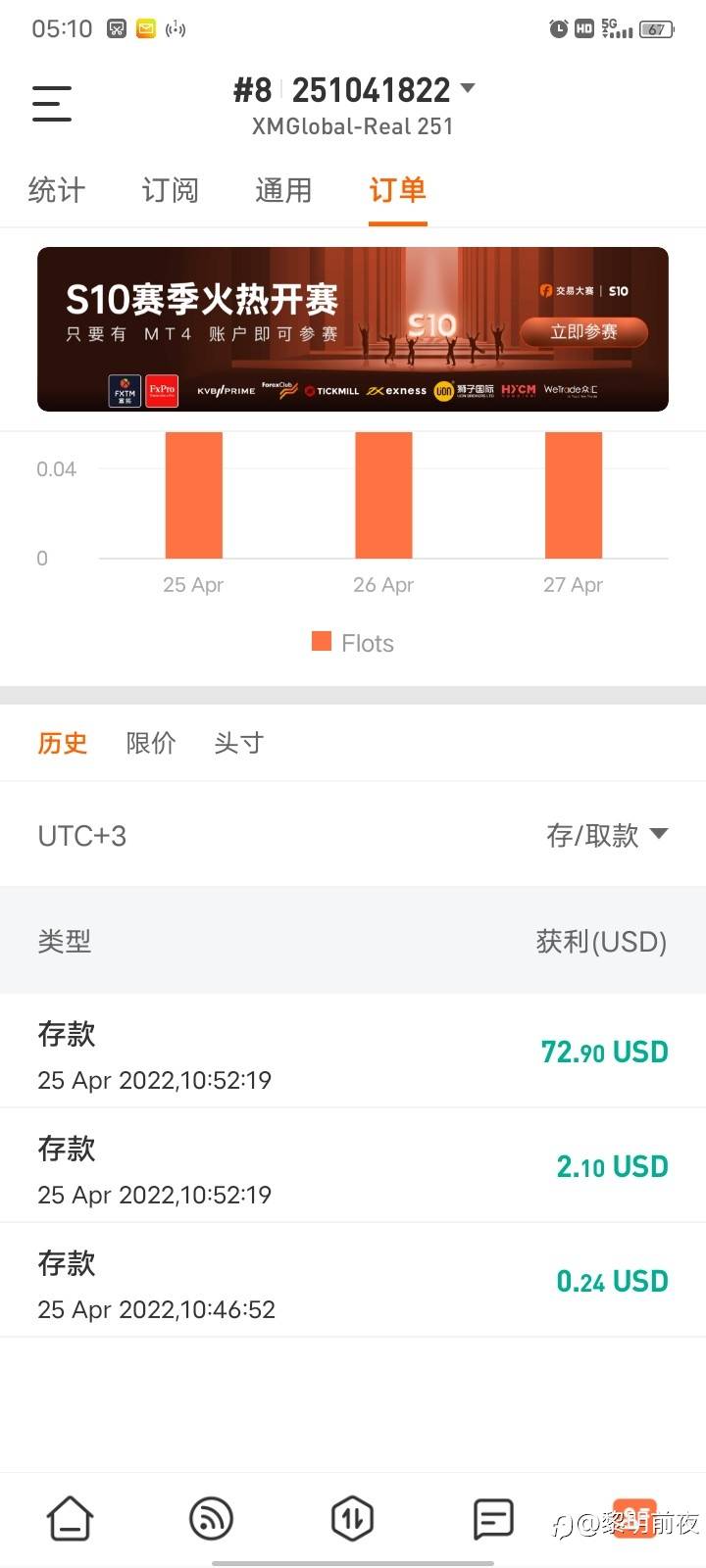The image size is (706, 1568).
Task: Select the 订单 tab
Action: coord(397,190)
